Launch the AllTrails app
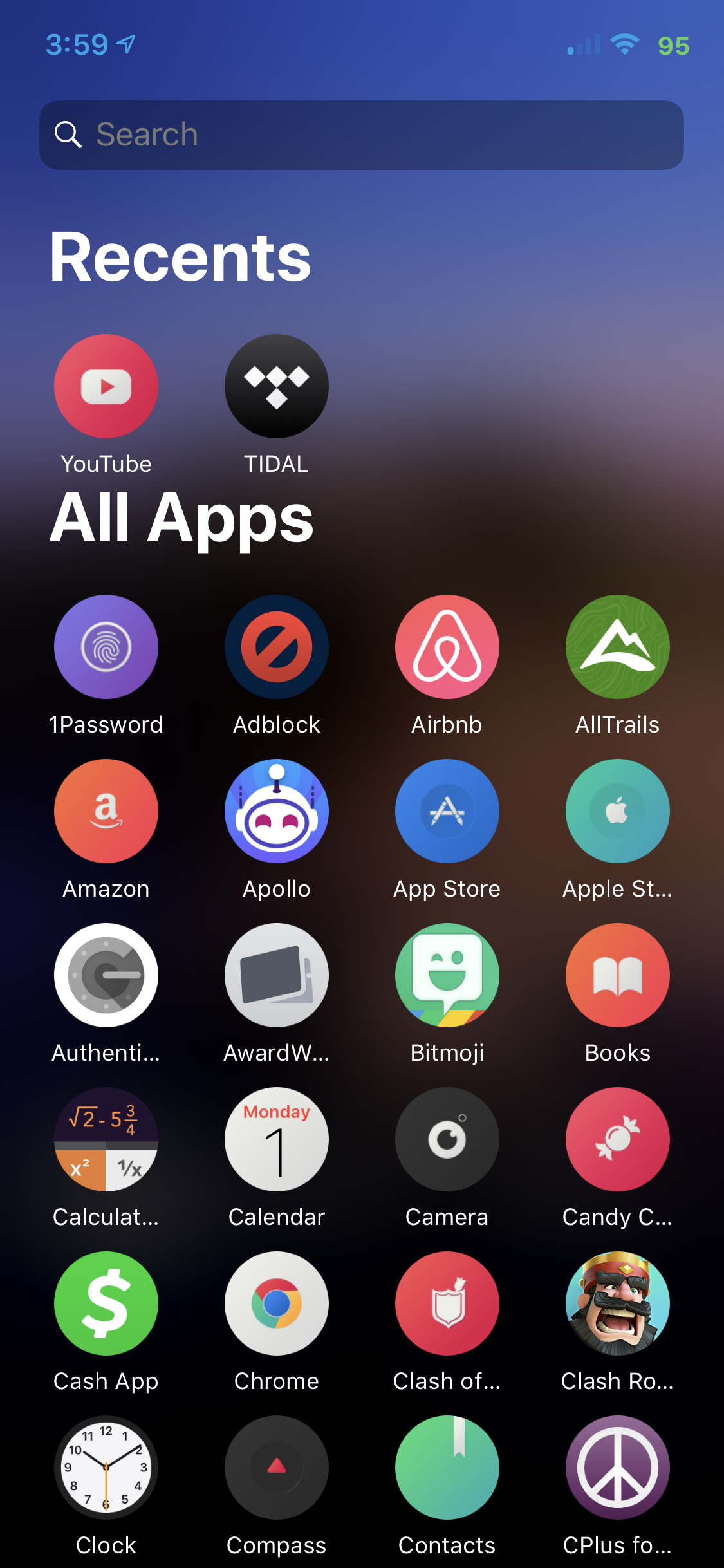 [617, 647]
